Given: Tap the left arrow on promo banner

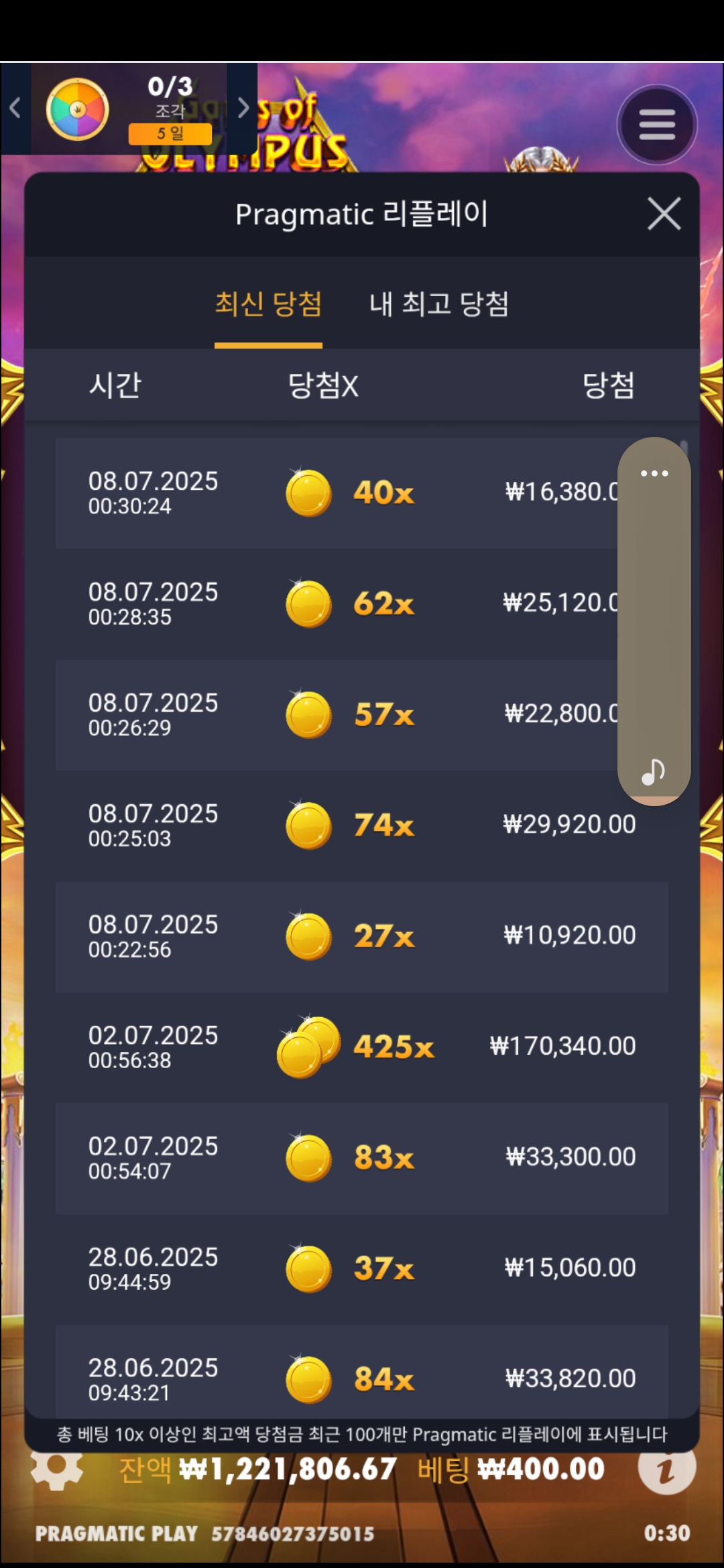Looking at the screenshot, I should (15, 109).
